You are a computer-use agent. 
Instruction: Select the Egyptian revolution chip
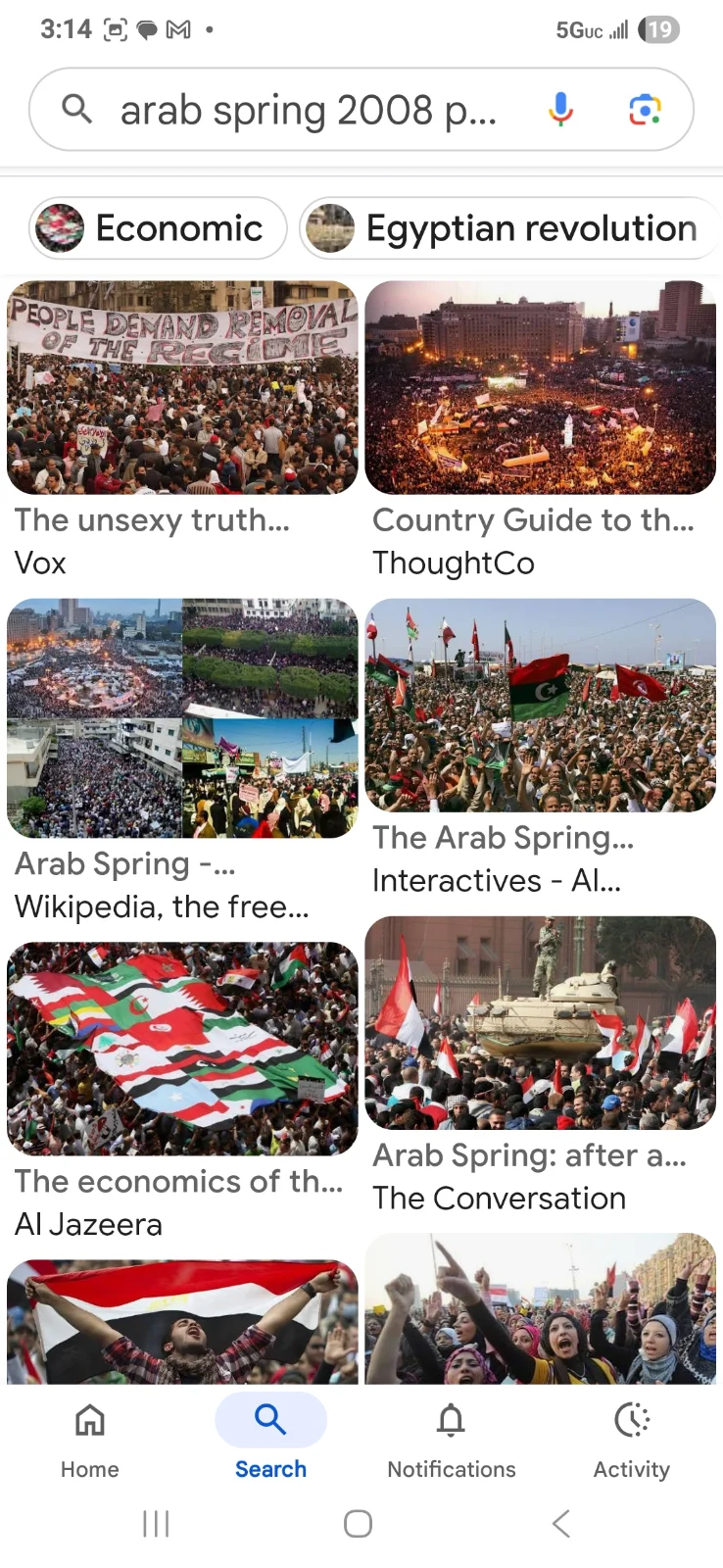(x=509, y=228)
